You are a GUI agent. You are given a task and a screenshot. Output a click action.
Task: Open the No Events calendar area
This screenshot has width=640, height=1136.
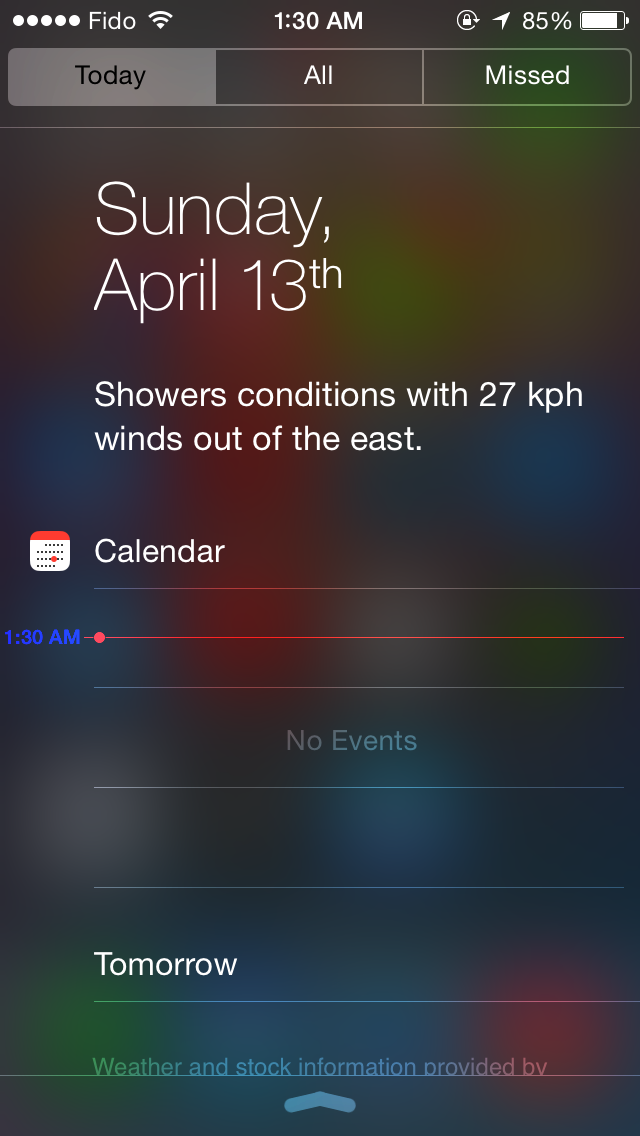(351, 740)
